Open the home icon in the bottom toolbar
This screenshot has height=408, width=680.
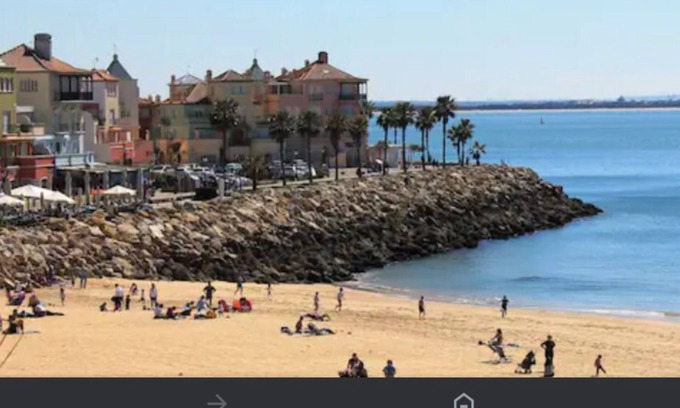click(463, 401)
